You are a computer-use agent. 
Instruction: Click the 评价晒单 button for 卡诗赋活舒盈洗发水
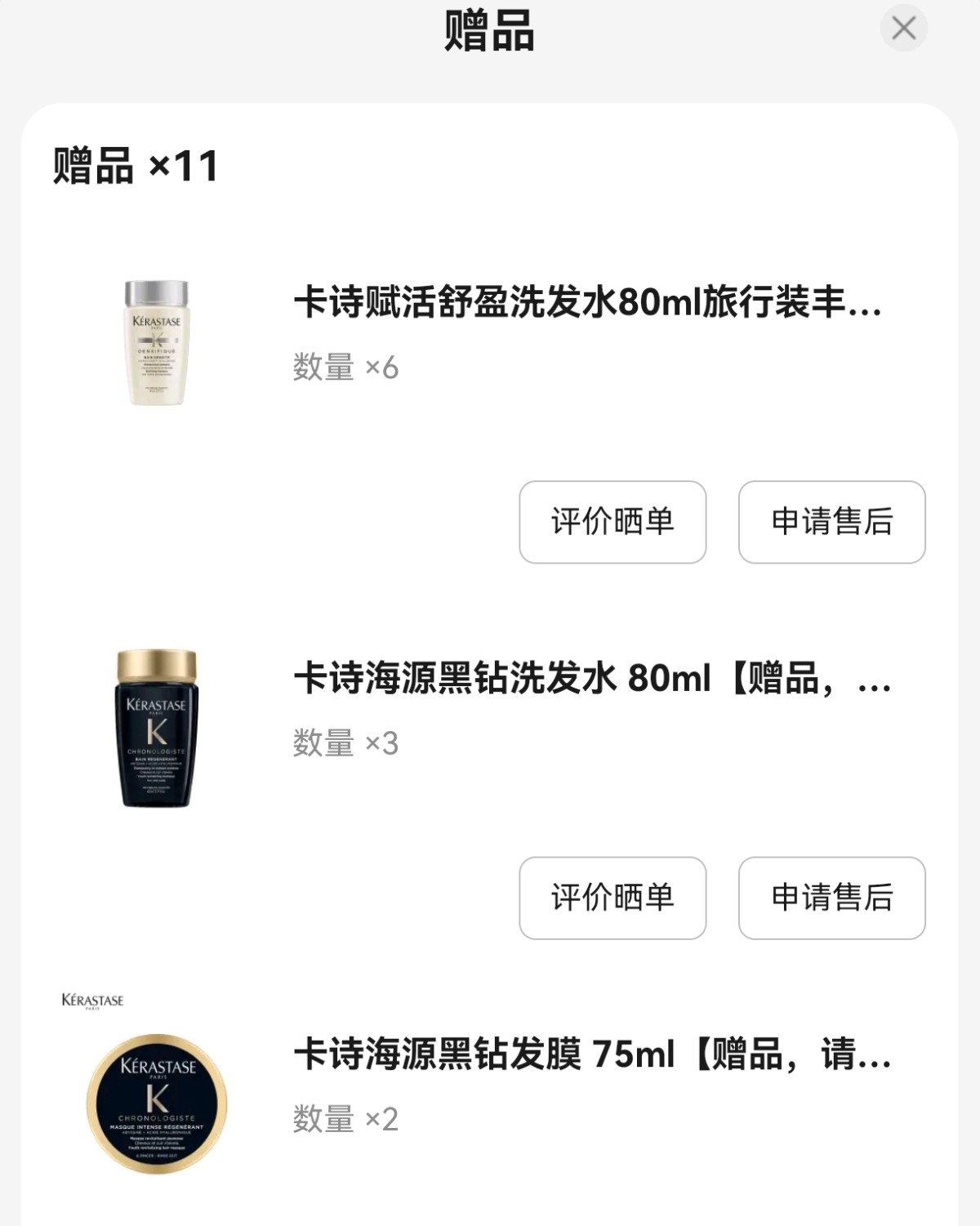611,523
